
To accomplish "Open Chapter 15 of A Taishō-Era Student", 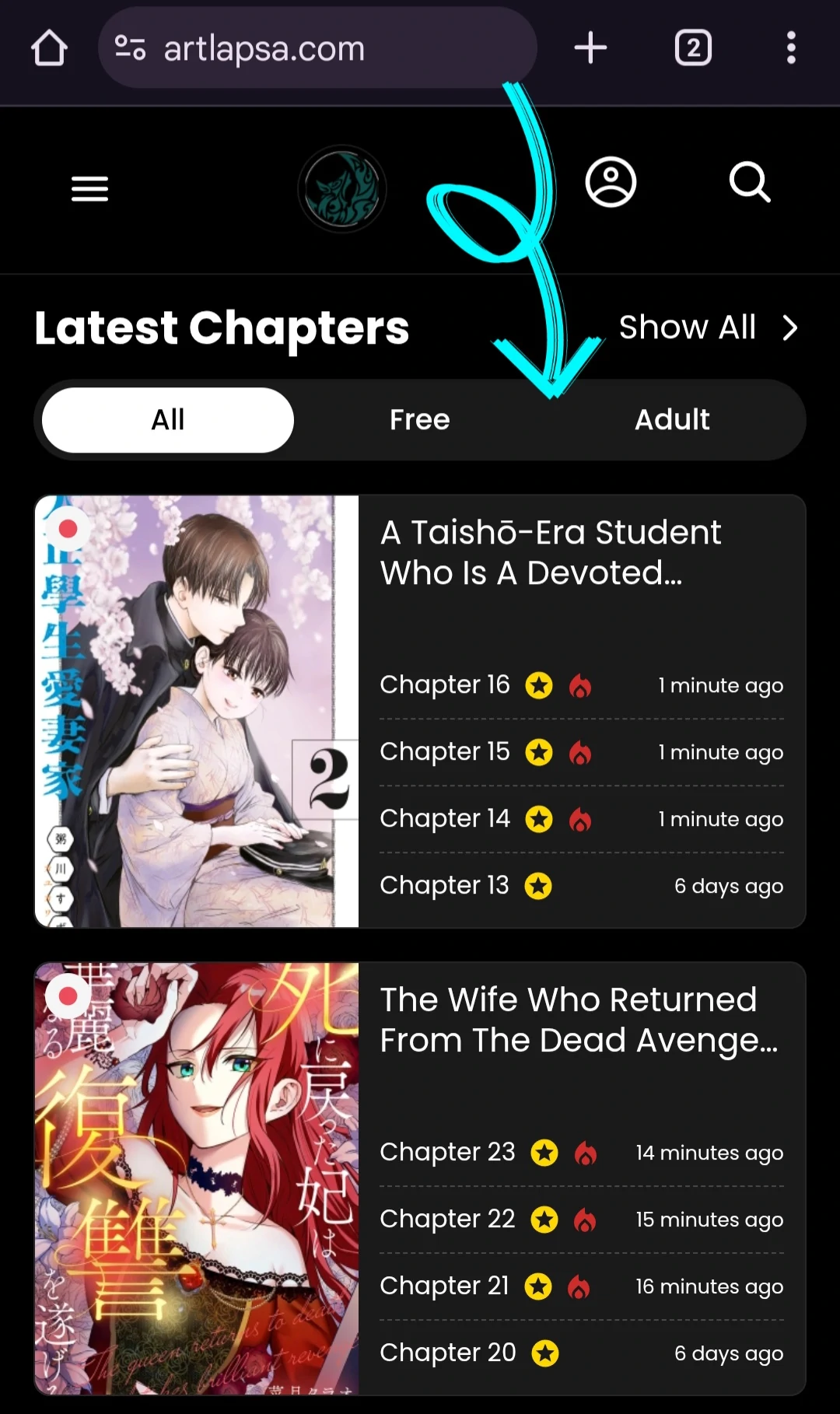I will (x=445, y=751).
